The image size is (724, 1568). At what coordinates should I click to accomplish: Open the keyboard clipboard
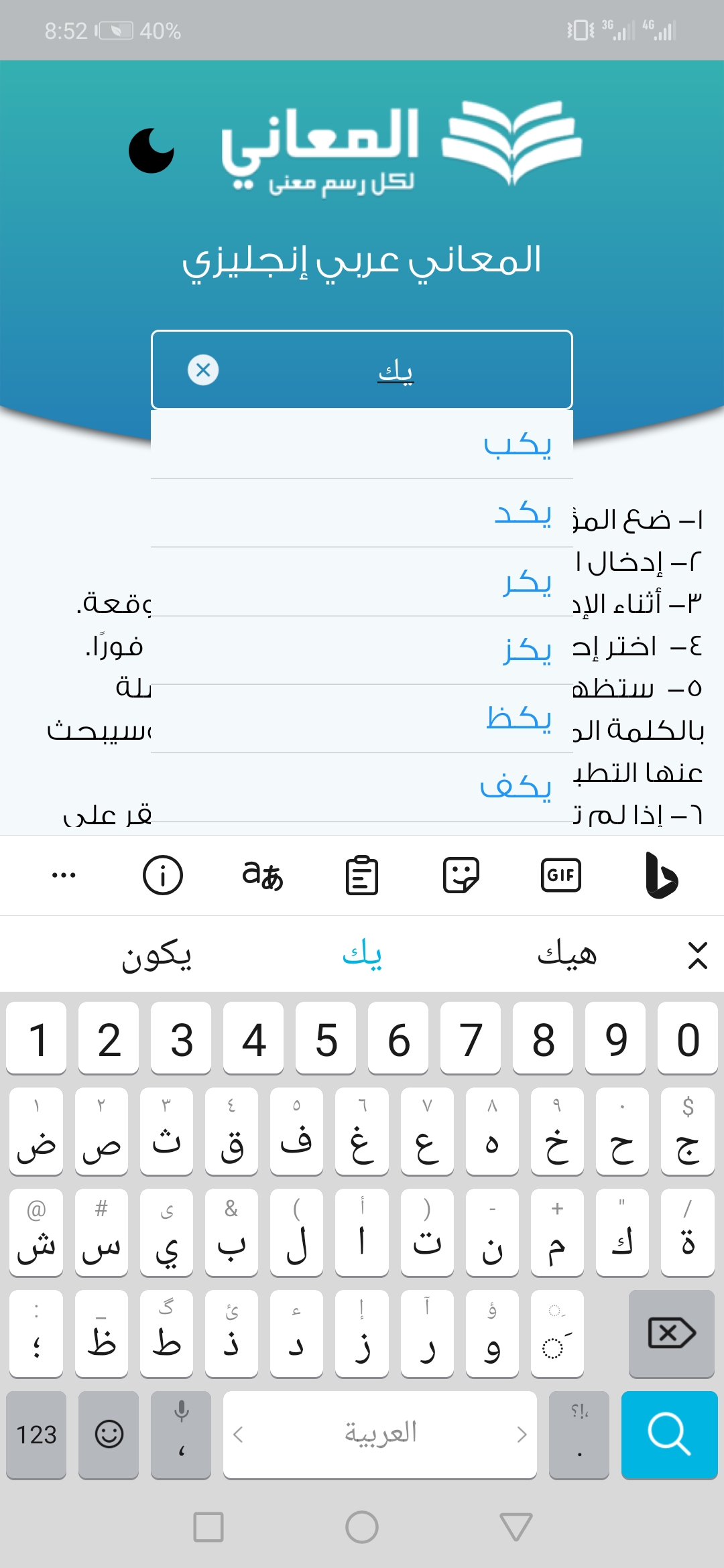[x=361, y=876]
